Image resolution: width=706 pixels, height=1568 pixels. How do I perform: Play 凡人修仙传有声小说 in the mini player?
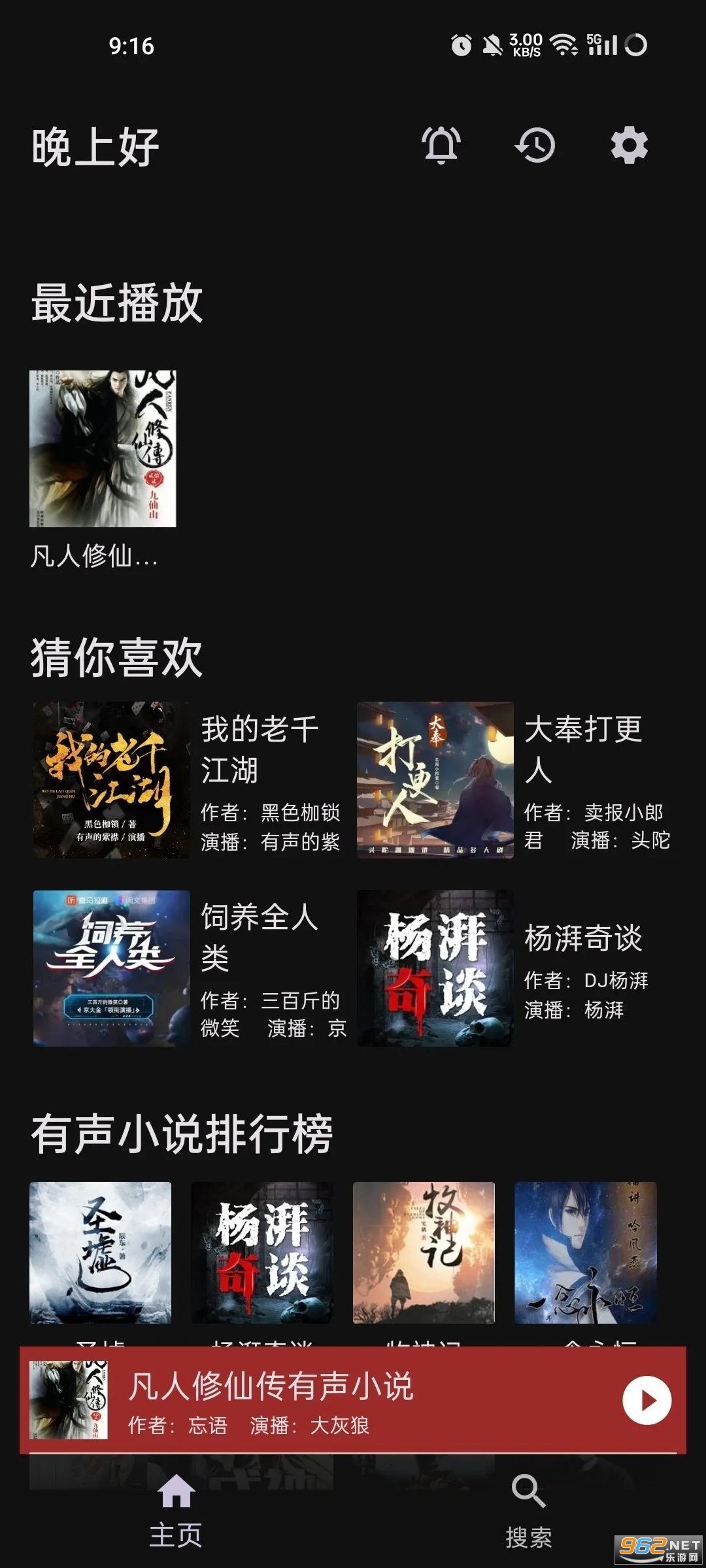point(647,1400)
